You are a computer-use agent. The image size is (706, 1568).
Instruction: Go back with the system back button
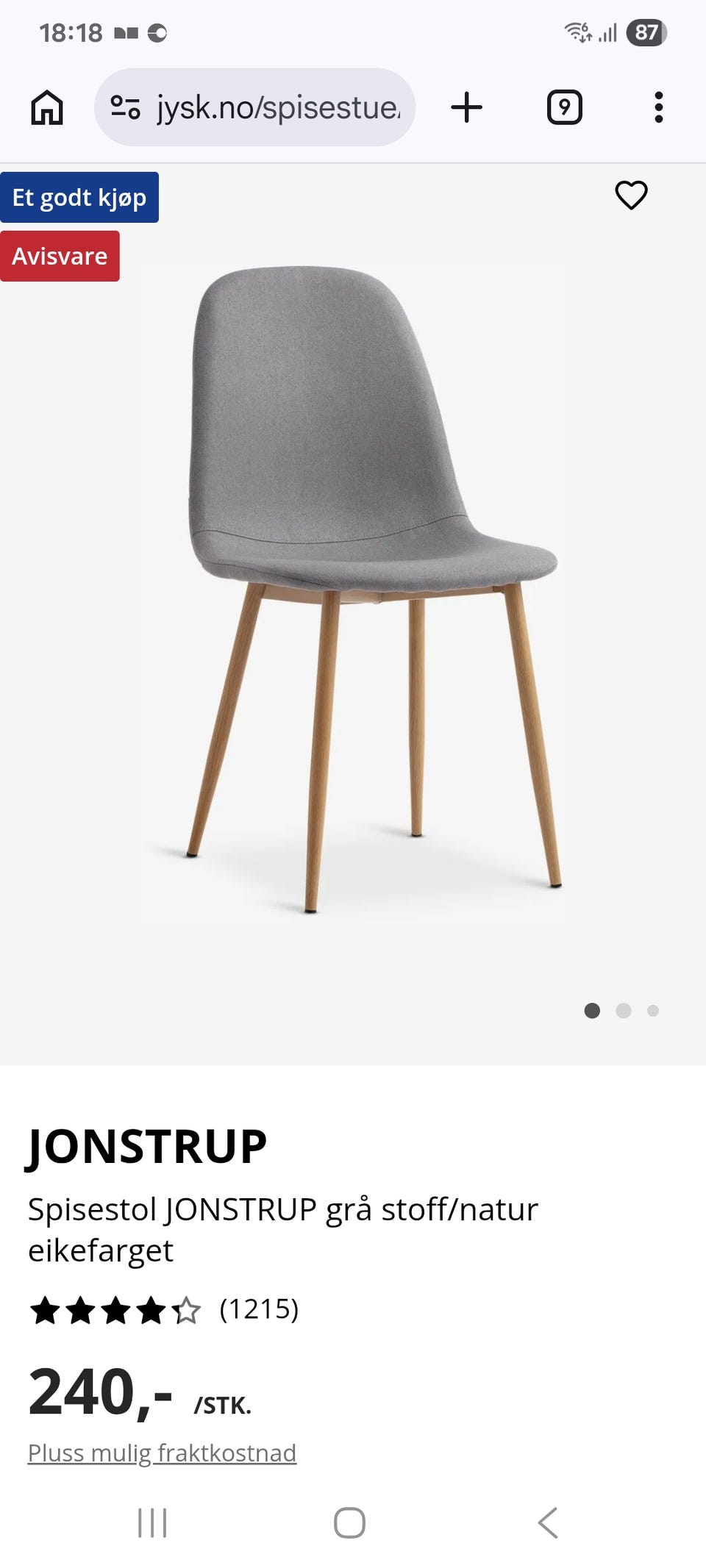(x=548, y=1522)
